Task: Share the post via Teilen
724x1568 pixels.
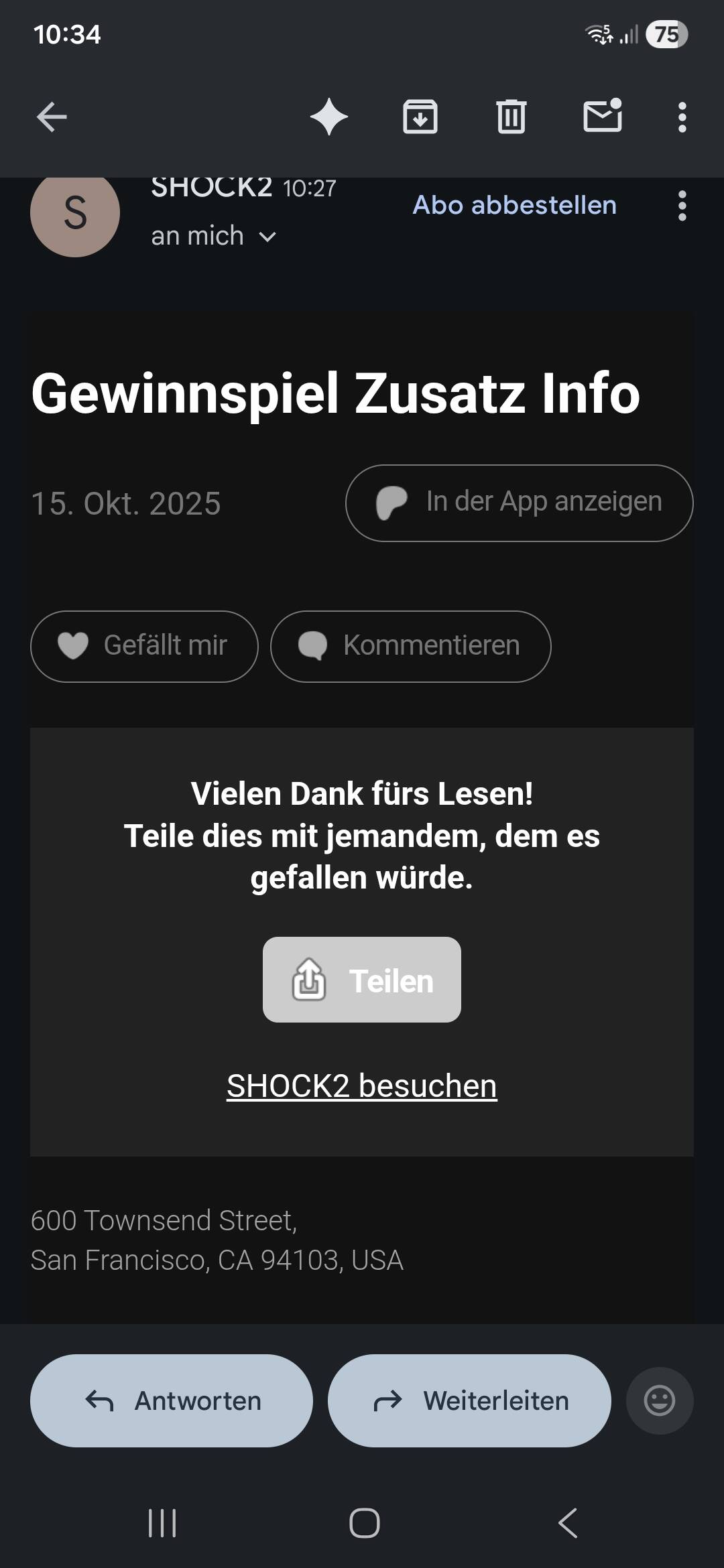Action: [361, 979]
